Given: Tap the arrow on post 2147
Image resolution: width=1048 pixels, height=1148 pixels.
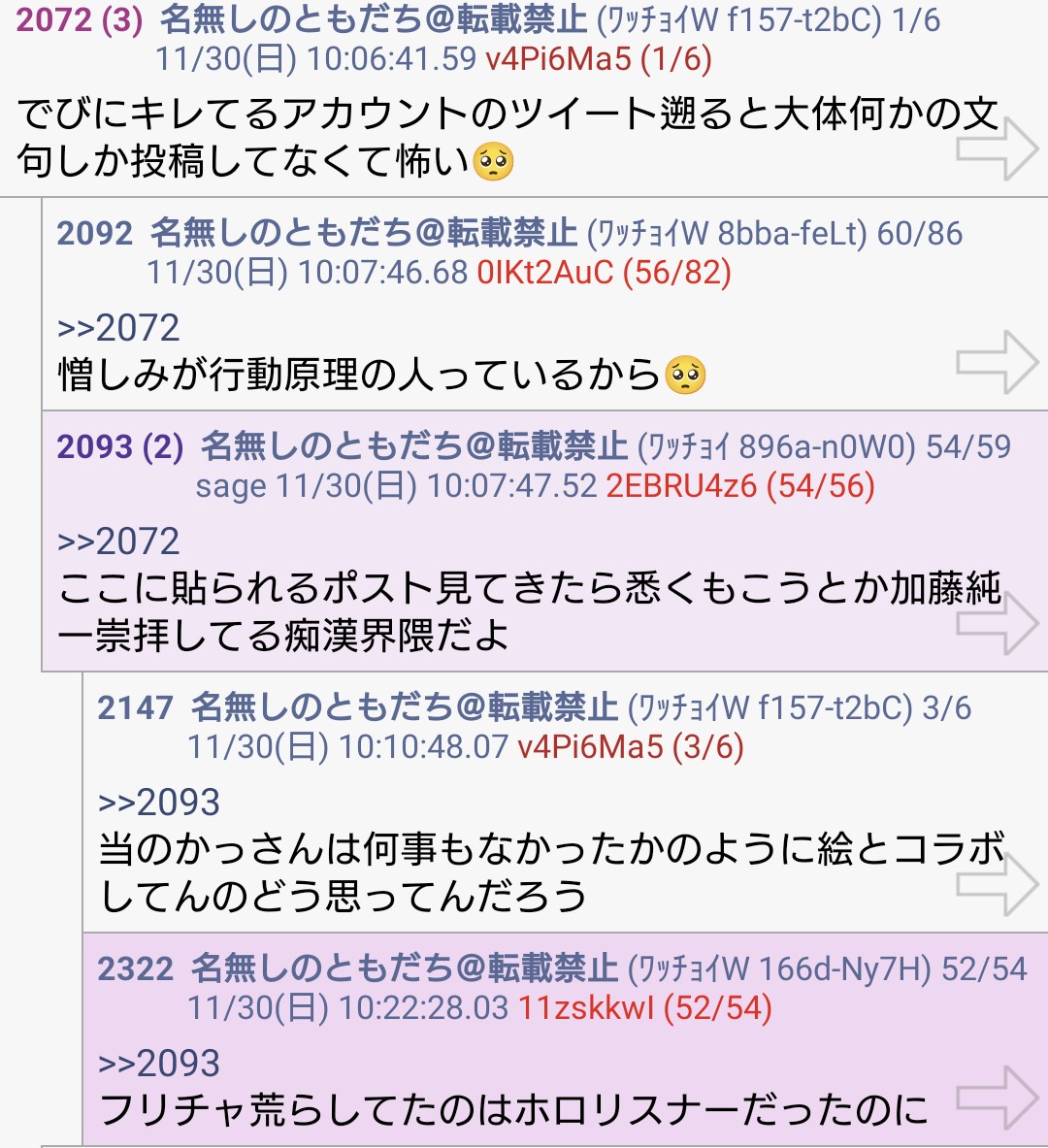Looking at the screenshot, I should coord(997,884).
